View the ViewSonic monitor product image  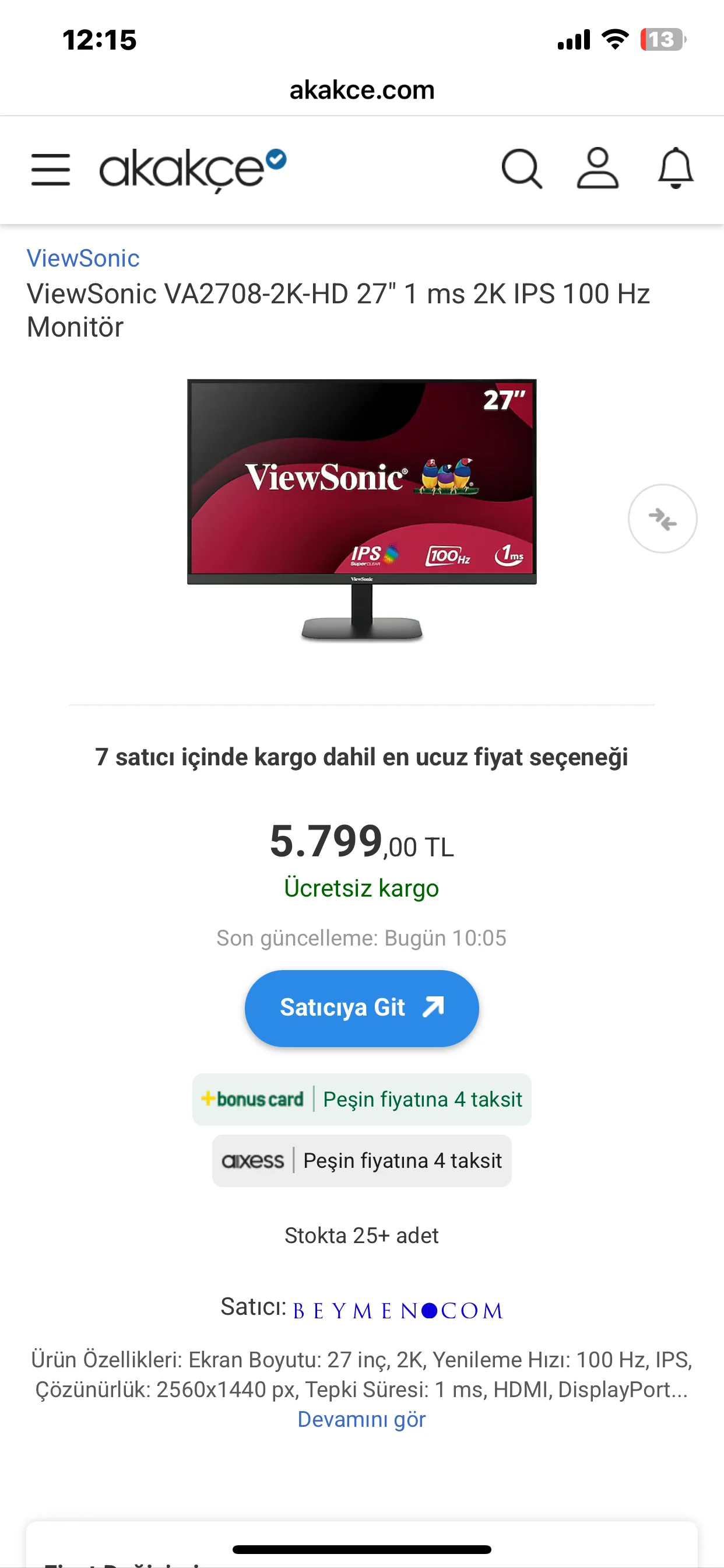[x=361, y=510]
